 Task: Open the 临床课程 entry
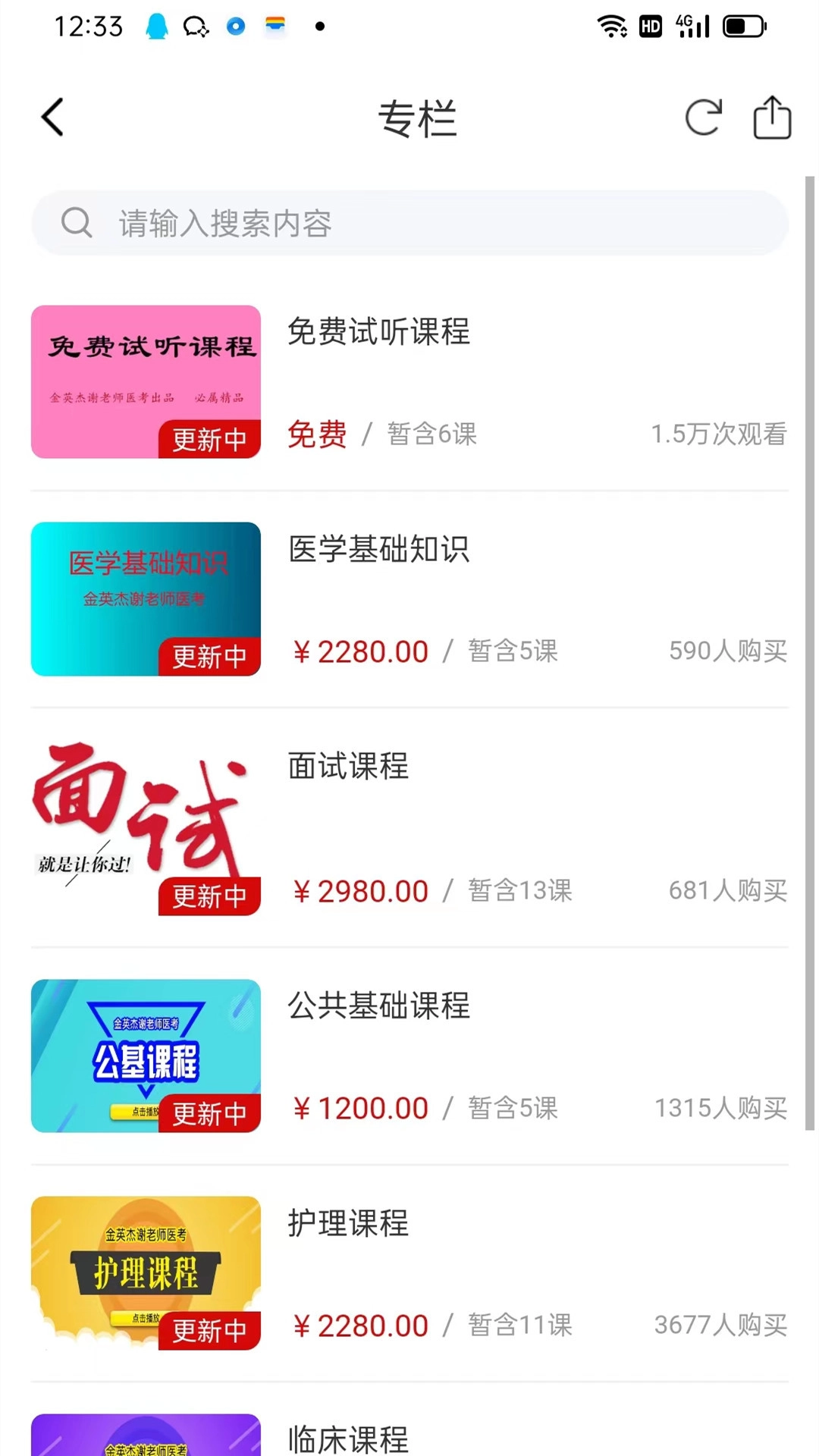[x=347, y=1436]
